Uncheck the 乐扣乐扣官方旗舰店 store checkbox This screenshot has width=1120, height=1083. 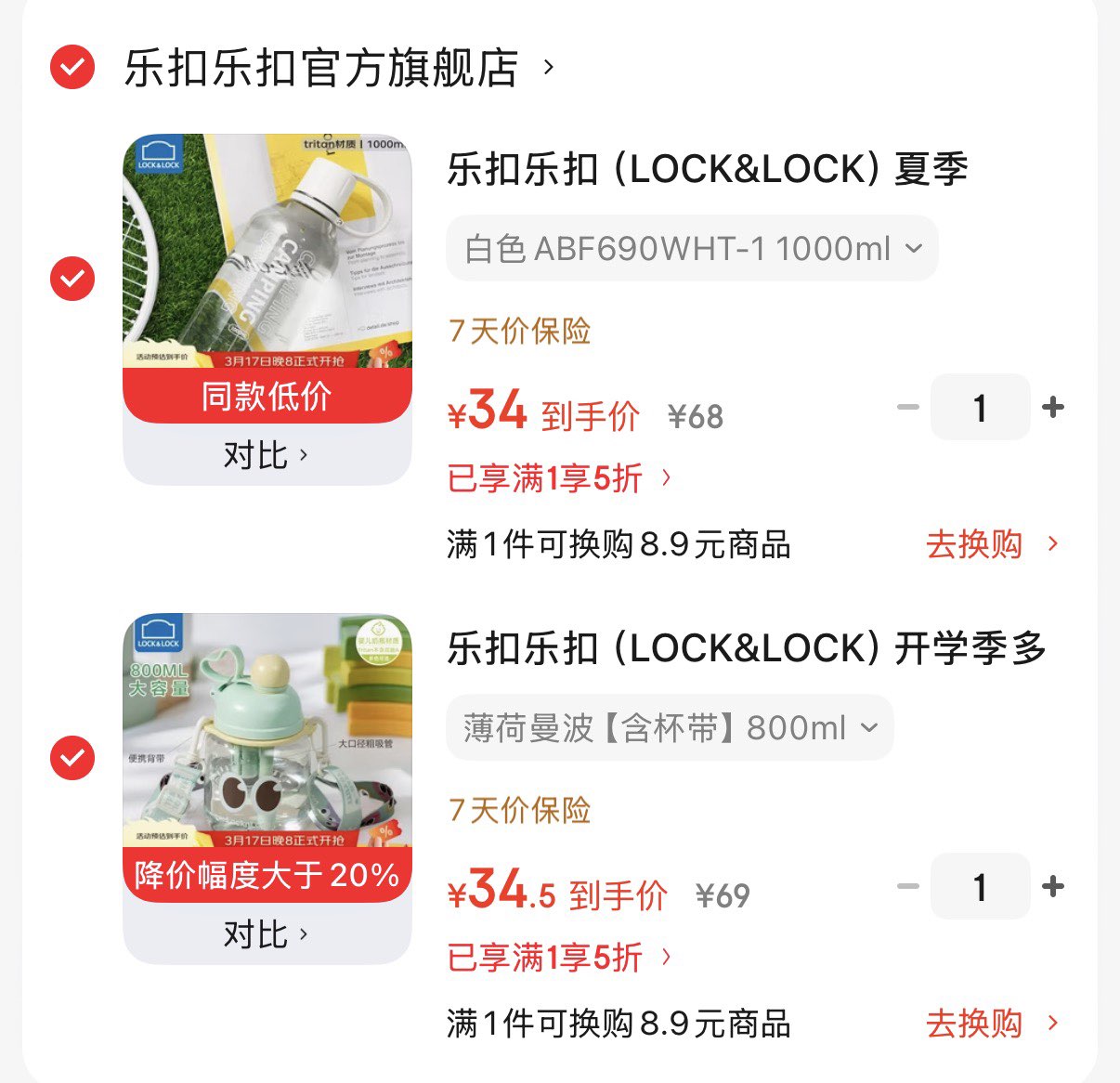coord(72,67)
